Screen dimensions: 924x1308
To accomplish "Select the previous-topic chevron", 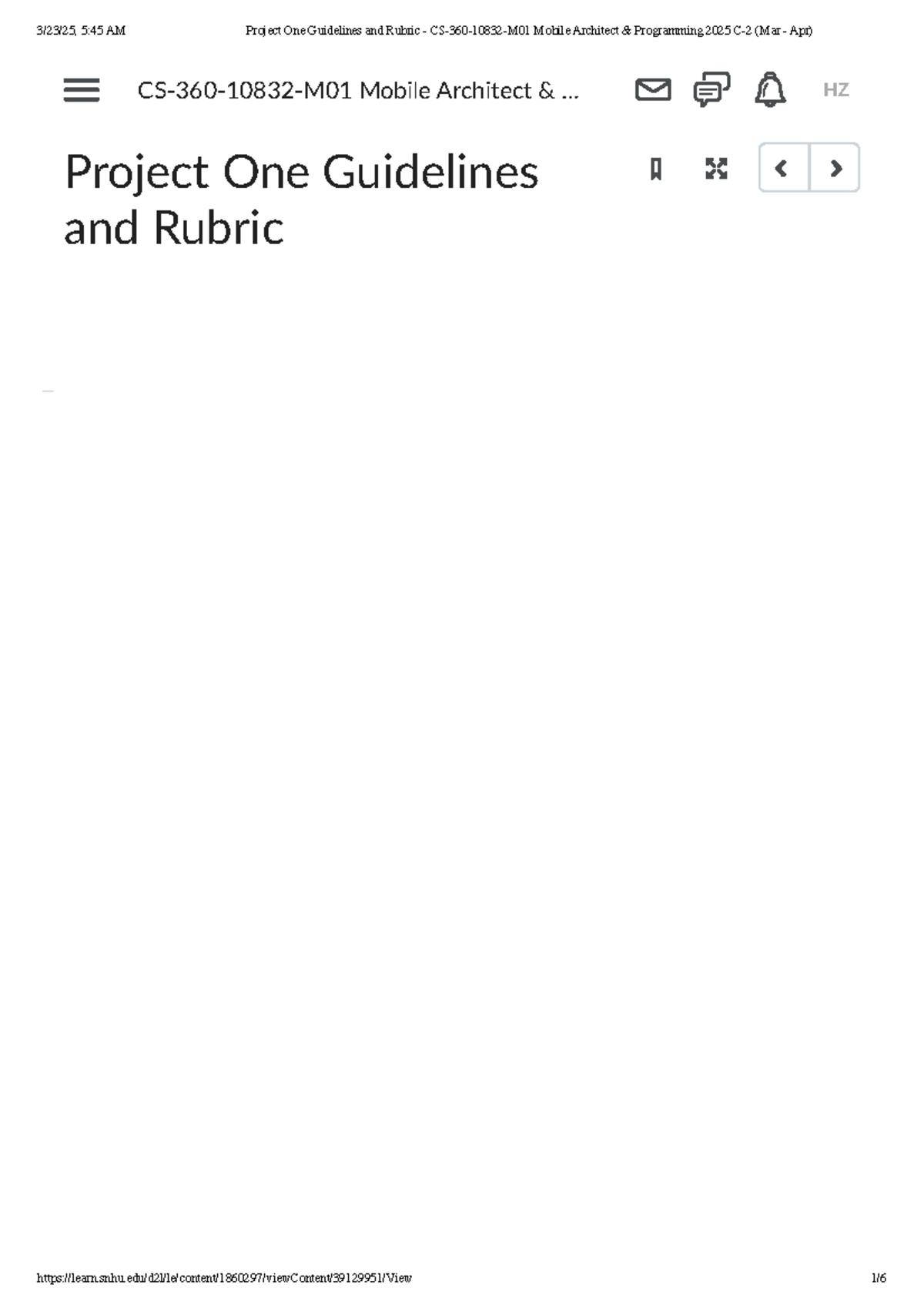I will [782, 169].
